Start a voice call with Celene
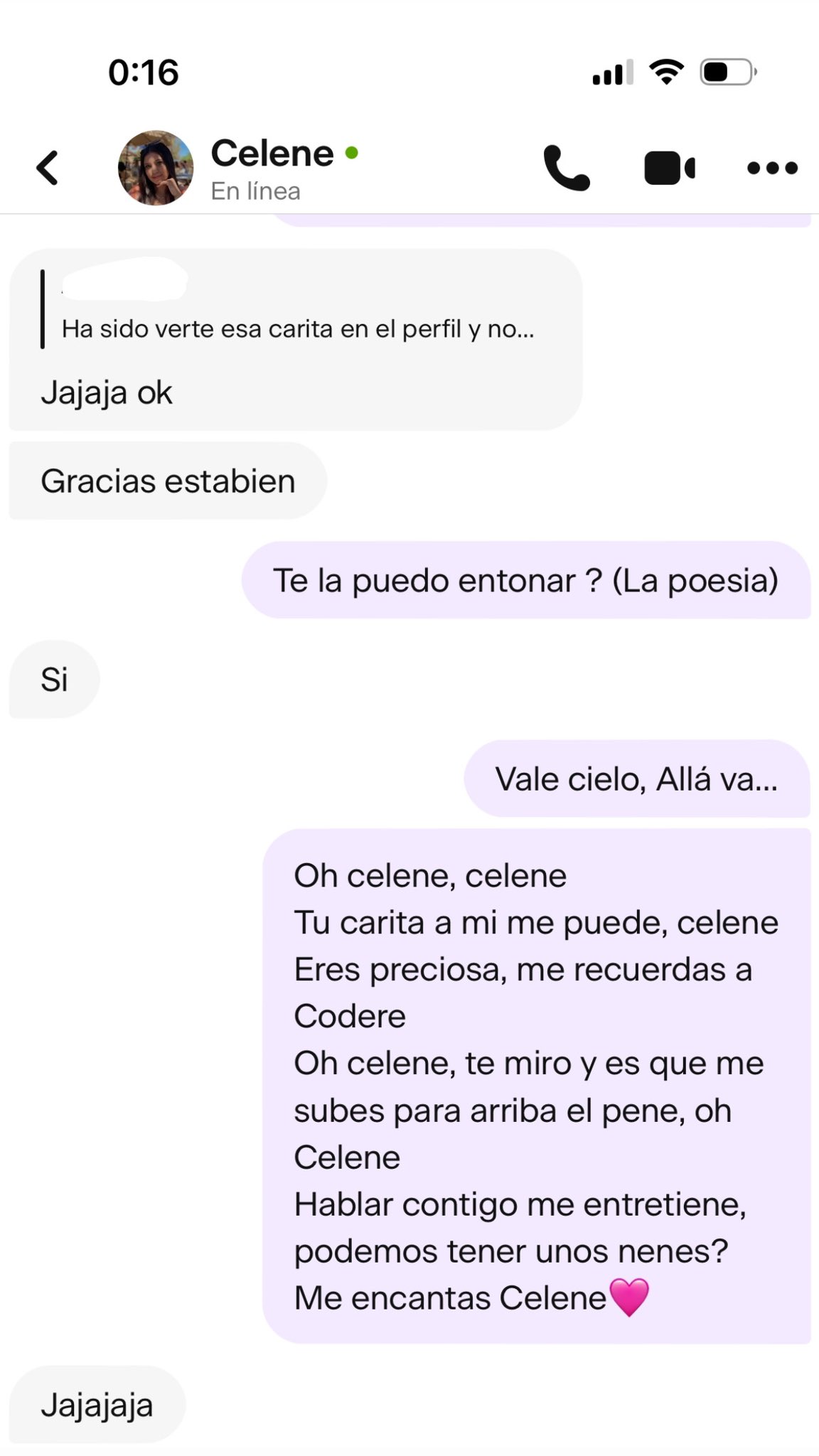This screenshot has height=1456, width=819. [567, 168]
